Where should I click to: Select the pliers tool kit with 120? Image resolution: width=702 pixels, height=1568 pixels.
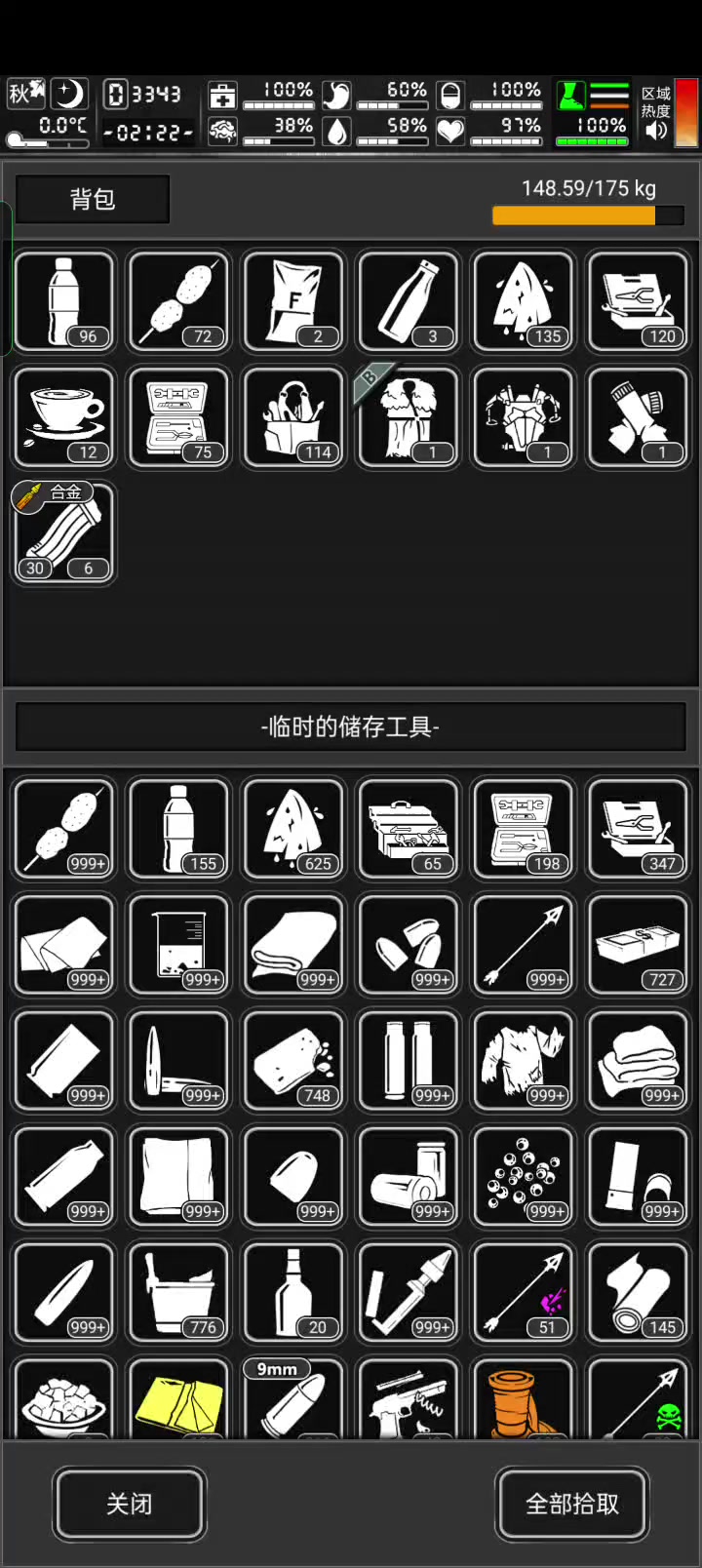[638, 301]
